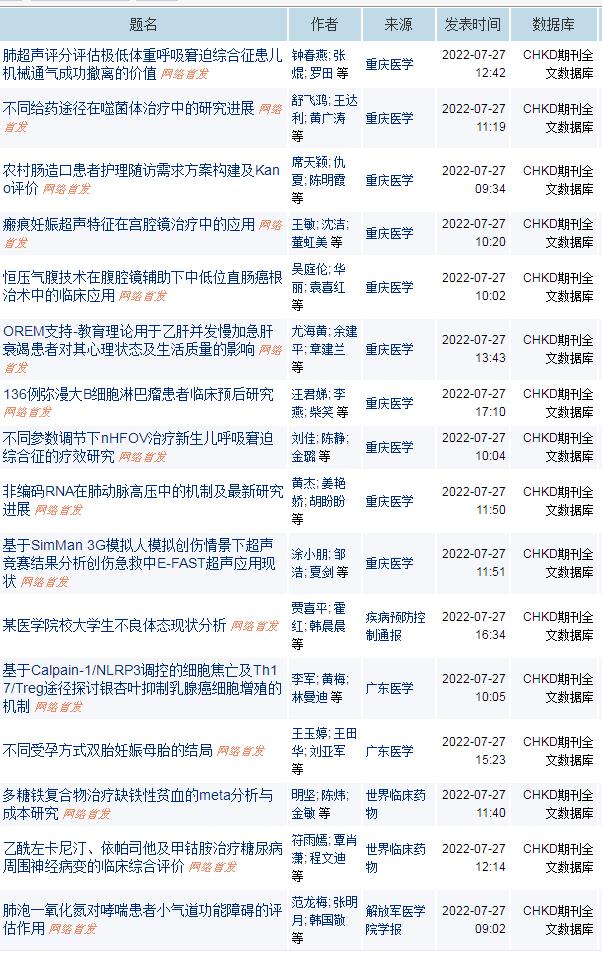View 不同受孕方式双胎妊娠母胎的结局
The height and width of the screenshot is (953, 602).
(x=107, y=750)
